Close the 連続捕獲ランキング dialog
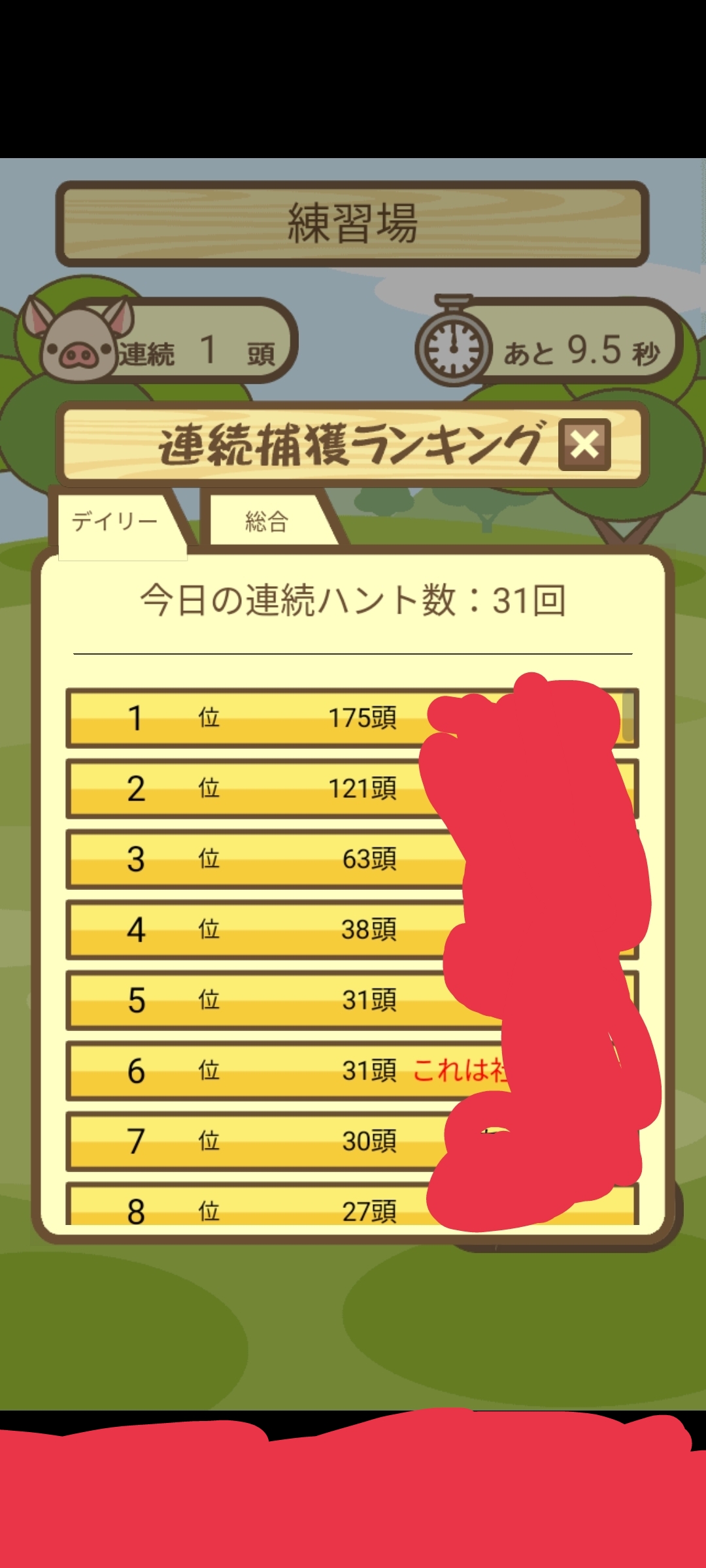The height and width of the screenshot is (1568, 706). [x=584, y=445]
